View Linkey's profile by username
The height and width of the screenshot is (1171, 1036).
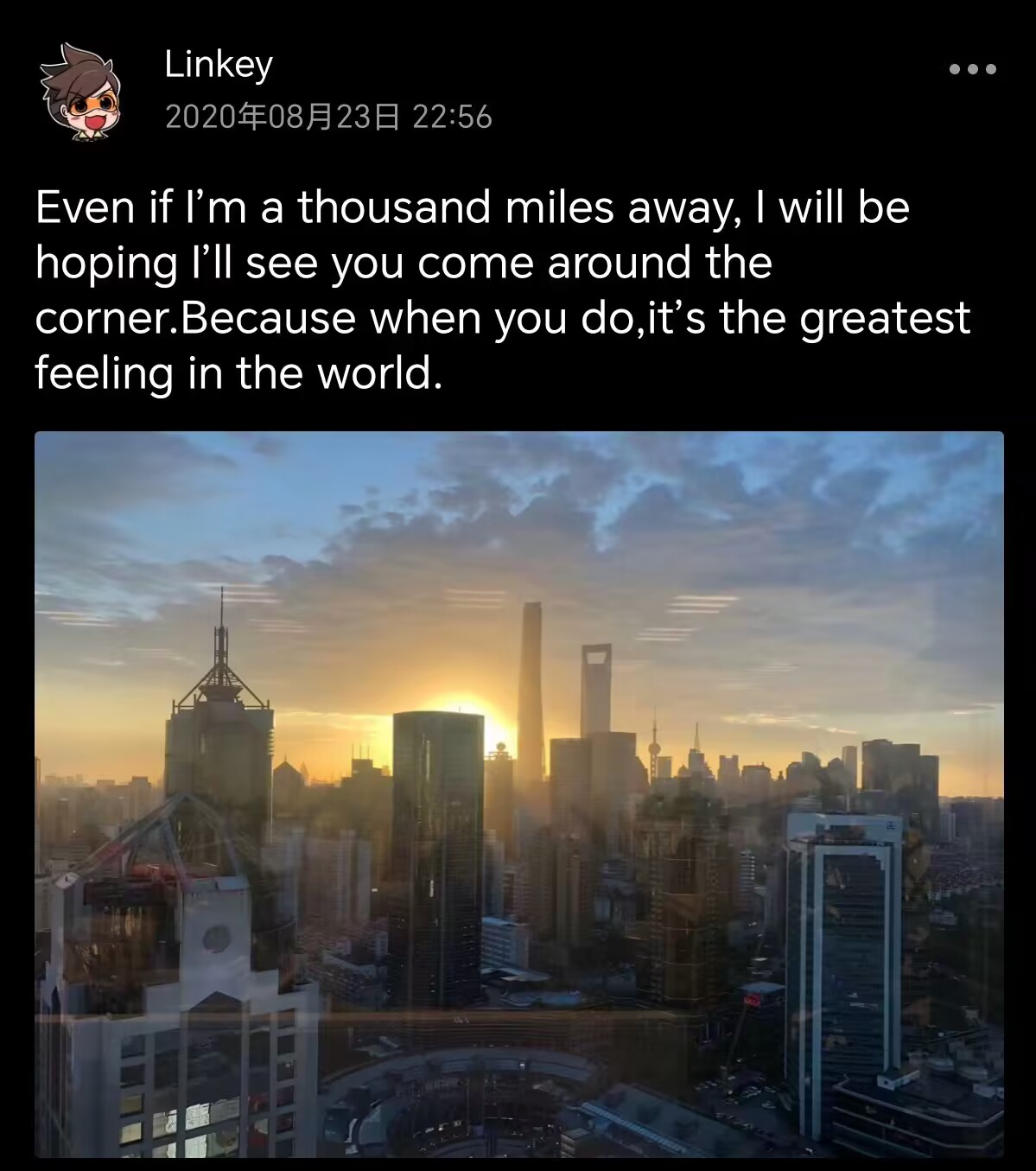pyautogui.click(x=219, y=65)
